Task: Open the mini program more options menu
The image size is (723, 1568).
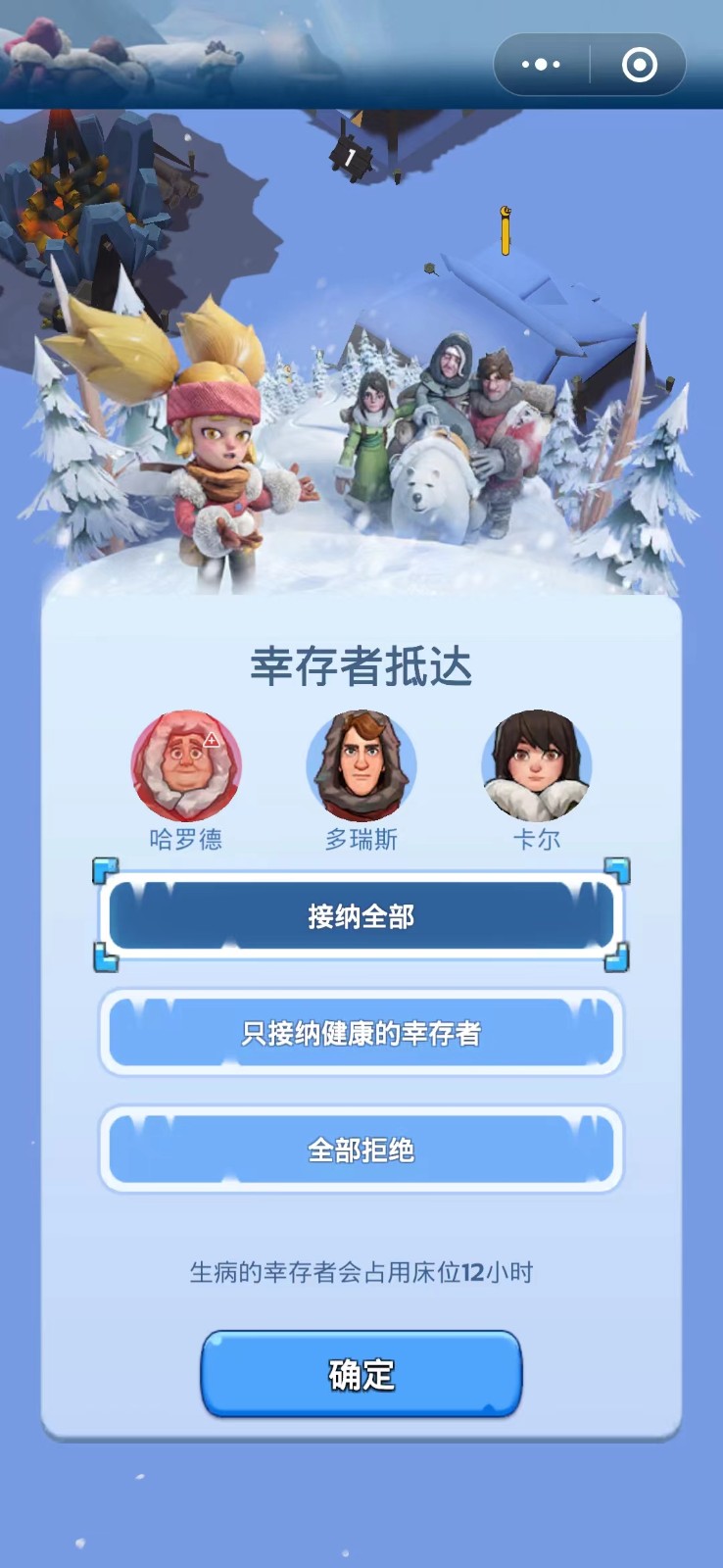Action: (x=541, y=65)
